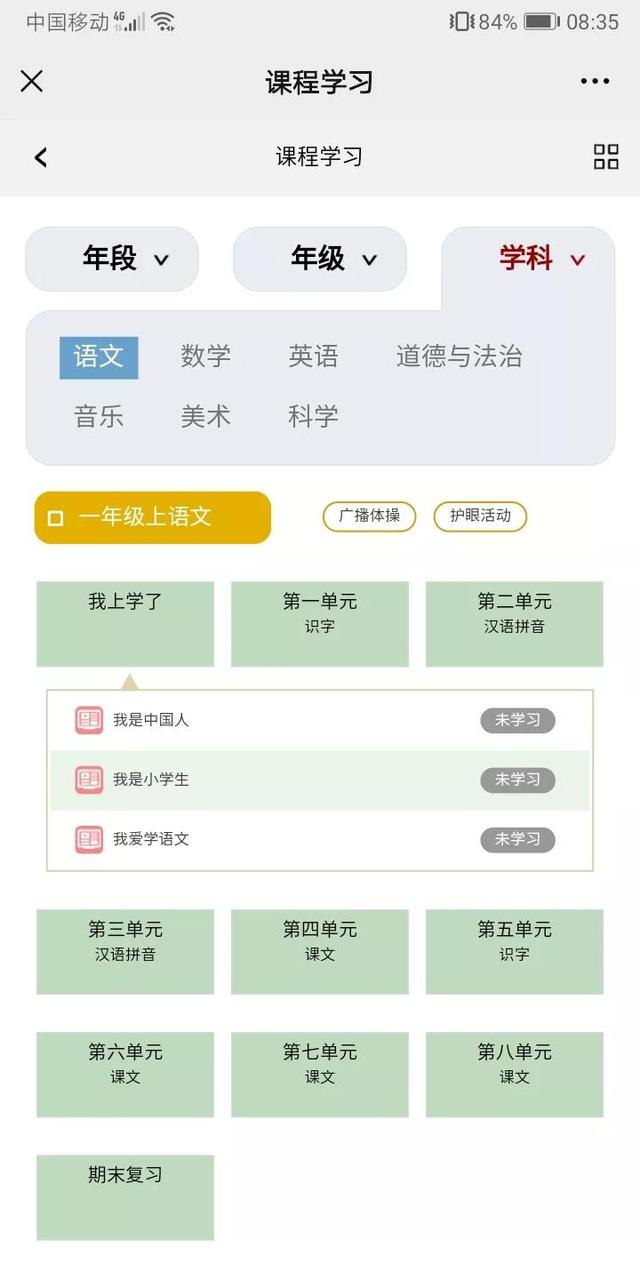
Task: Expand the 年级 dropdown
Action: pyautogui.click(x=320, y=259)
